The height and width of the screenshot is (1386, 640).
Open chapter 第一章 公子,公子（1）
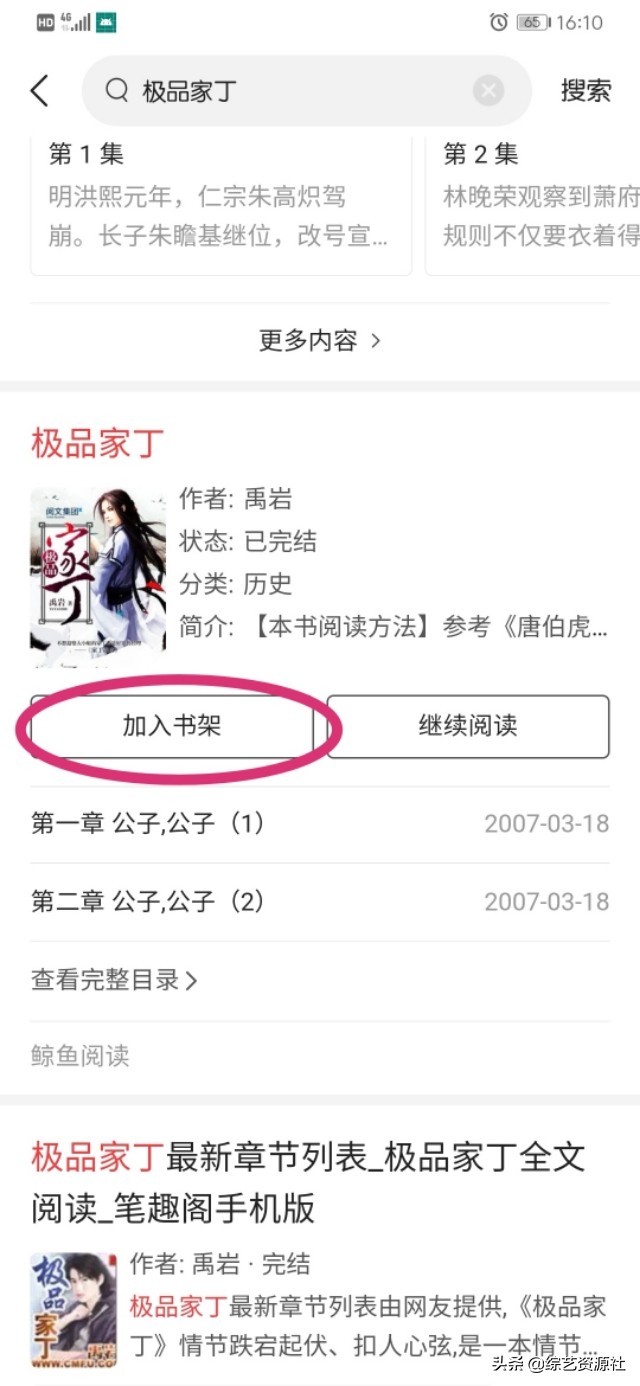coord(148,823)
